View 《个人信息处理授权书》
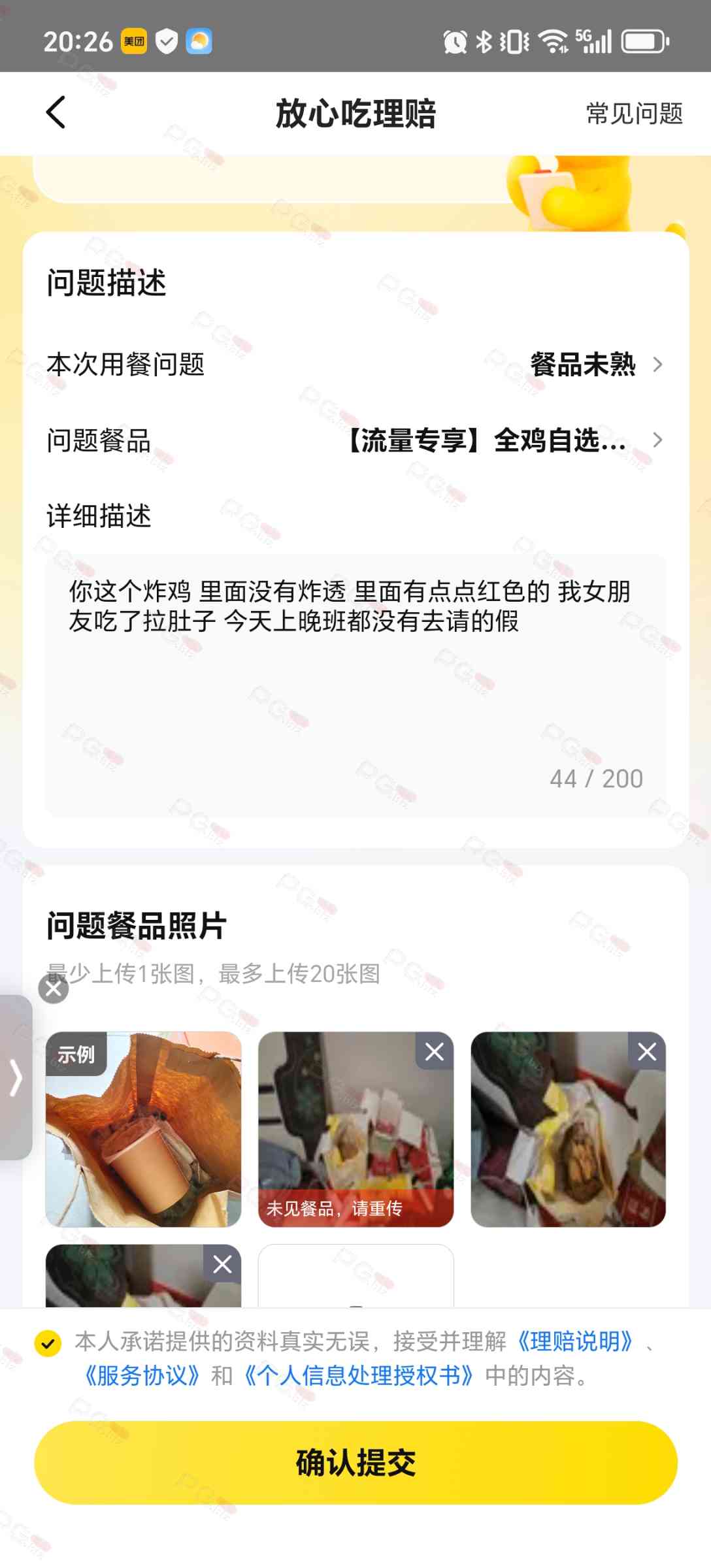The image size is (711, 1568). 358,1375
